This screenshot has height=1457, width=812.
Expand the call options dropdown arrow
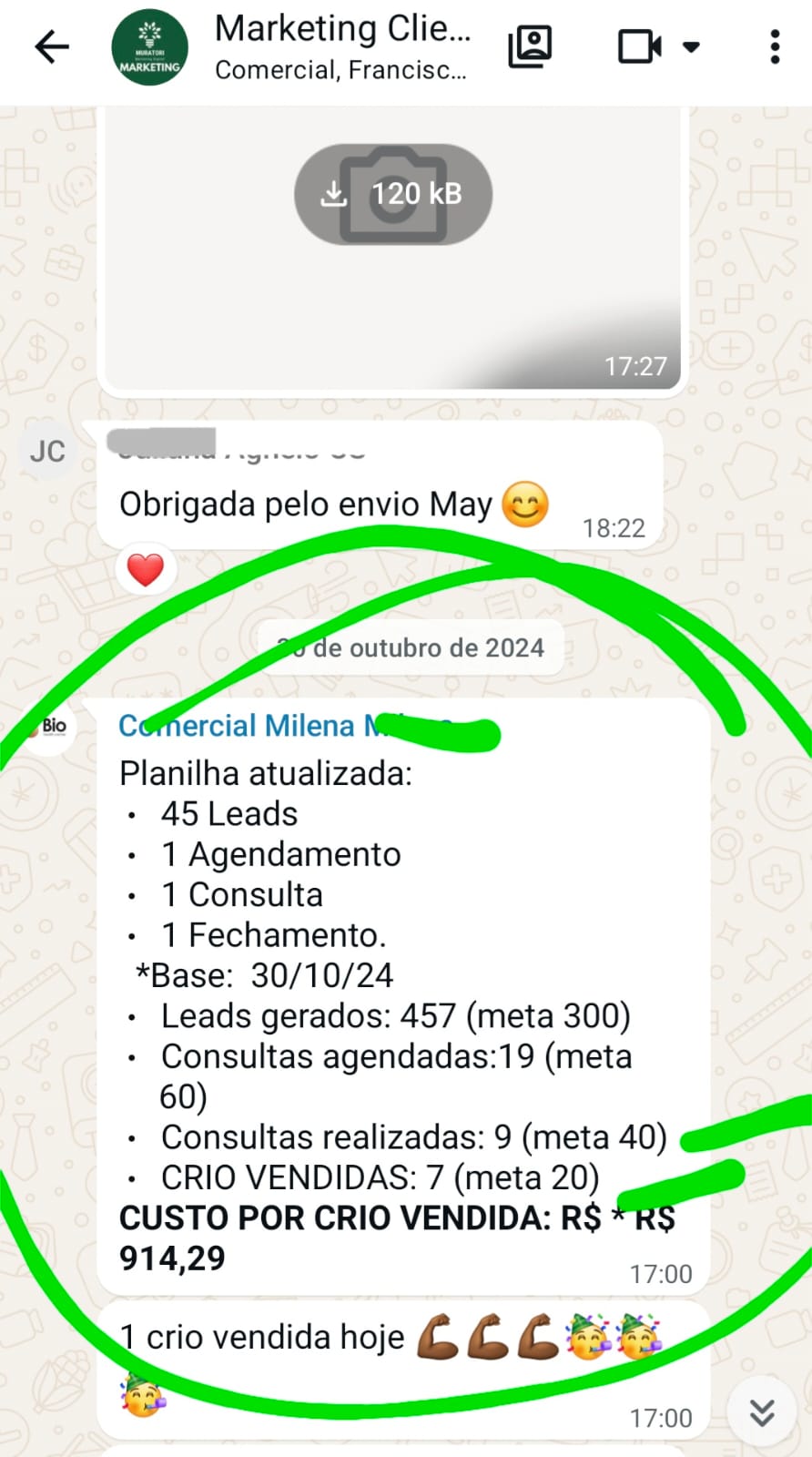(692, 46)
